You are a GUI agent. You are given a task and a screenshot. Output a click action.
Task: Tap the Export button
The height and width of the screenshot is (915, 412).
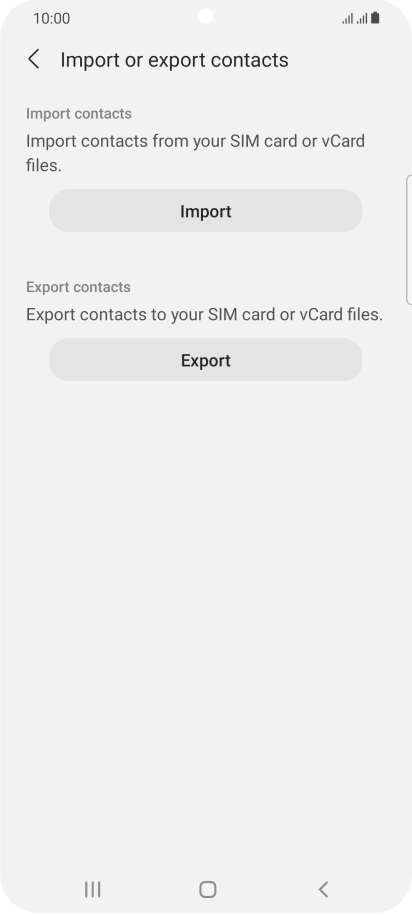[x=205, y=360]
